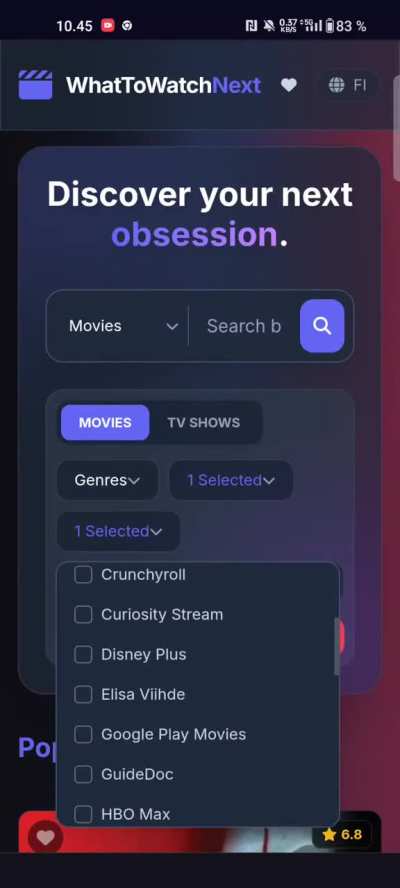Check the Crunchyroll provider box

[83, 574]
